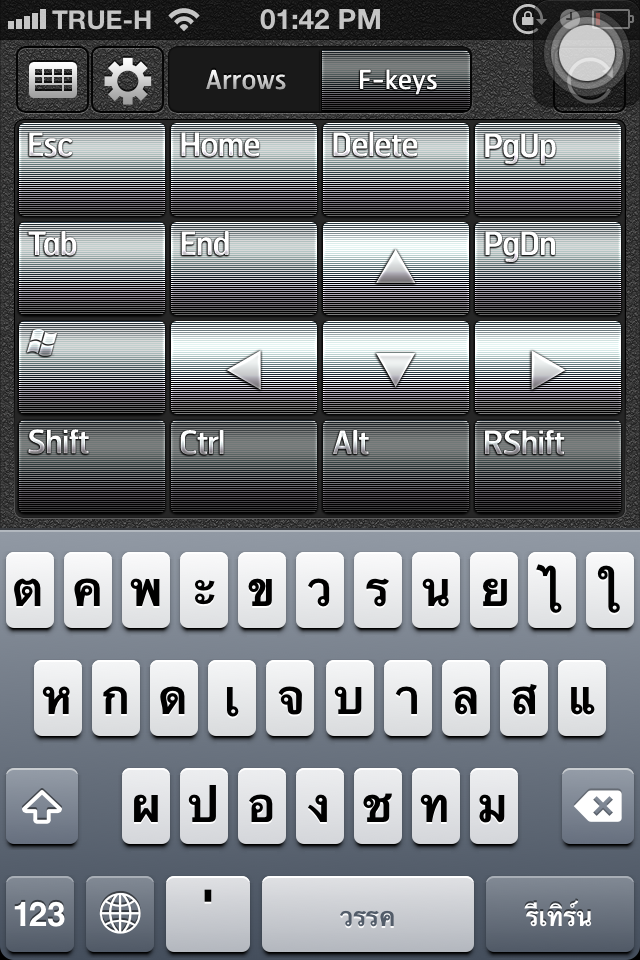The height and width of the screenshot is (960, 640).
Task: Tap the Alt modifier key
Action: [395, 466]
